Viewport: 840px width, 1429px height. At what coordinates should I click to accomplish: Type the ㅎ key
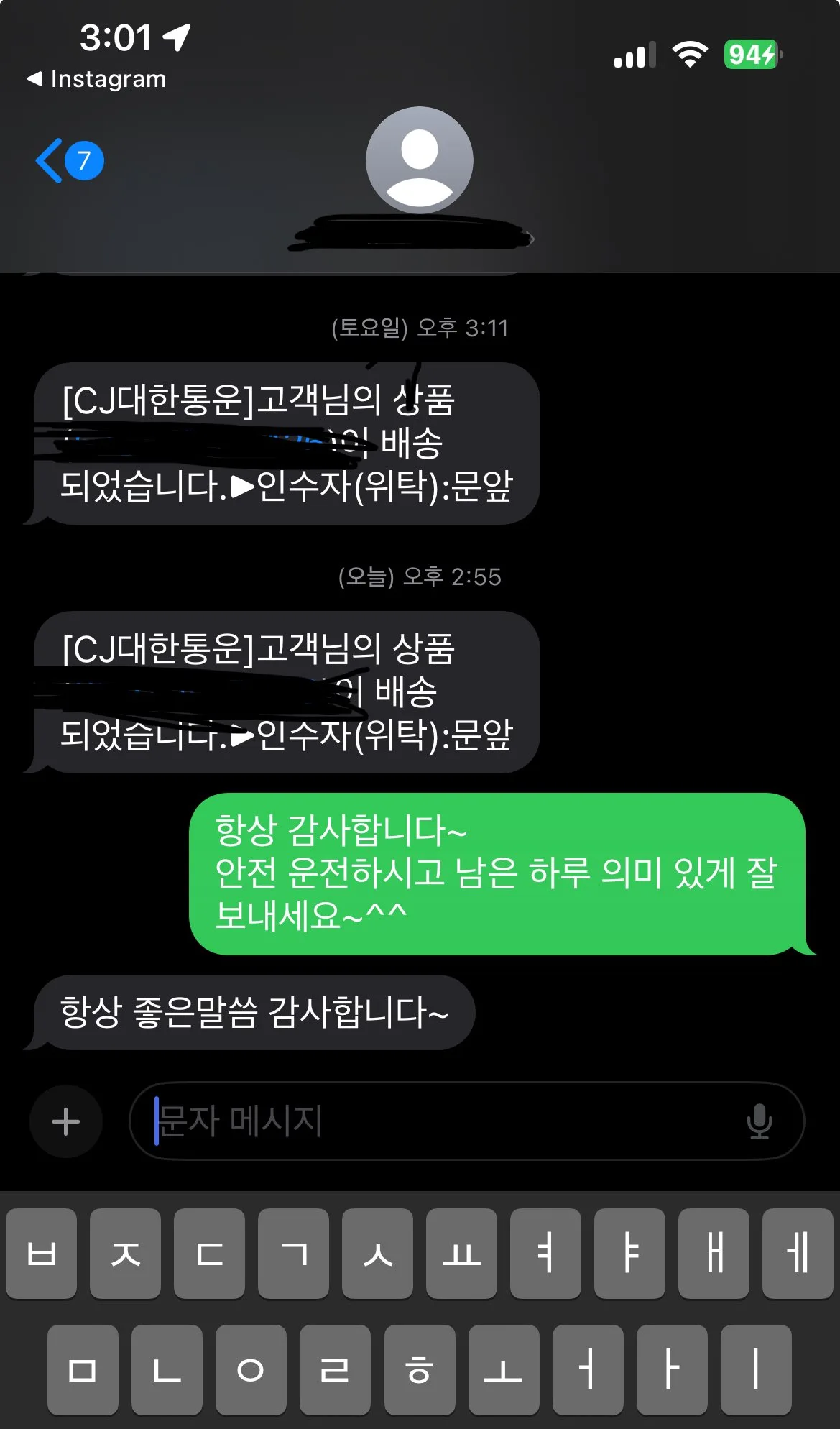(420, 1369)
